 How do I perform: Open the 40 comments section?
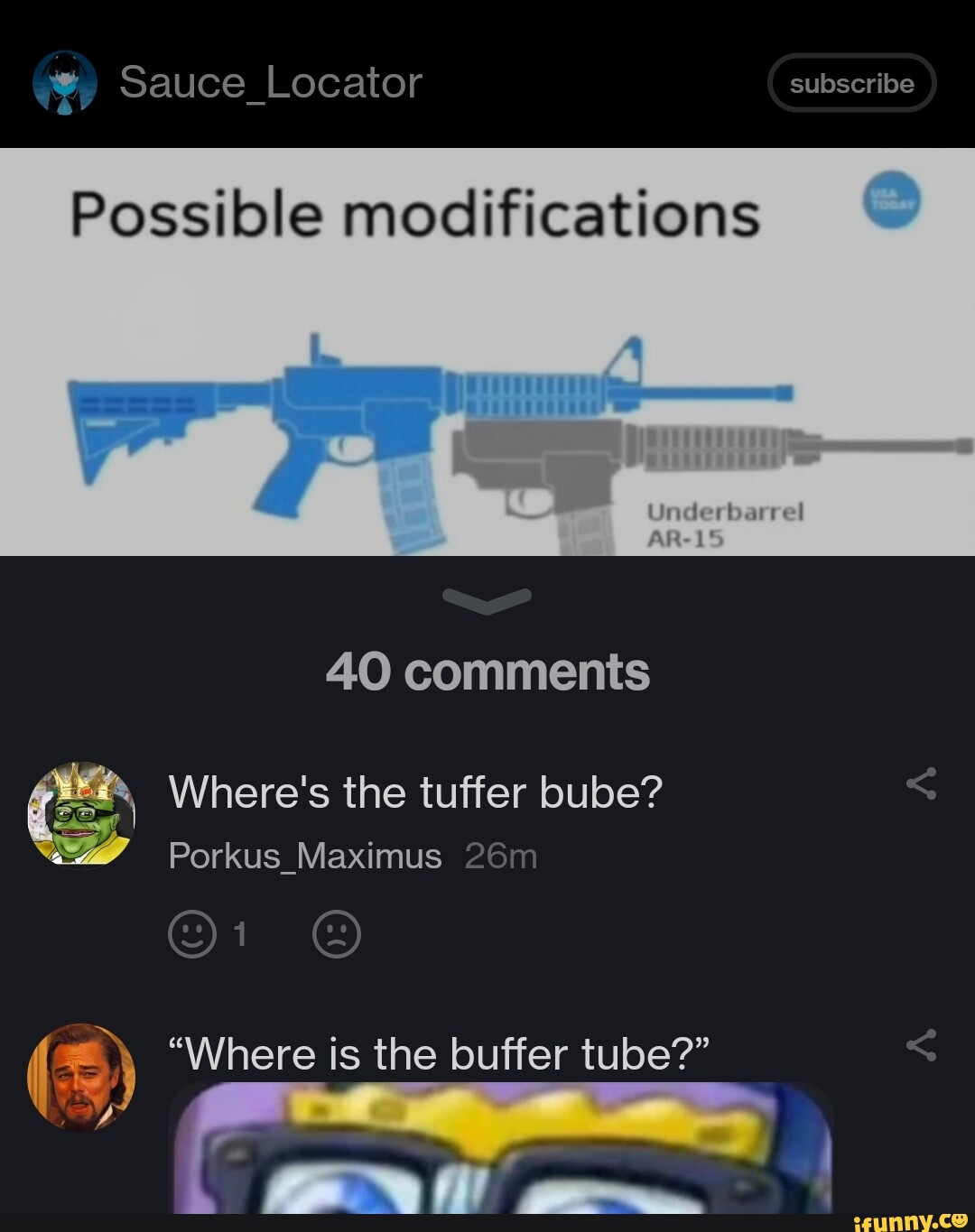pyautogui.click(x=487, y=671)
